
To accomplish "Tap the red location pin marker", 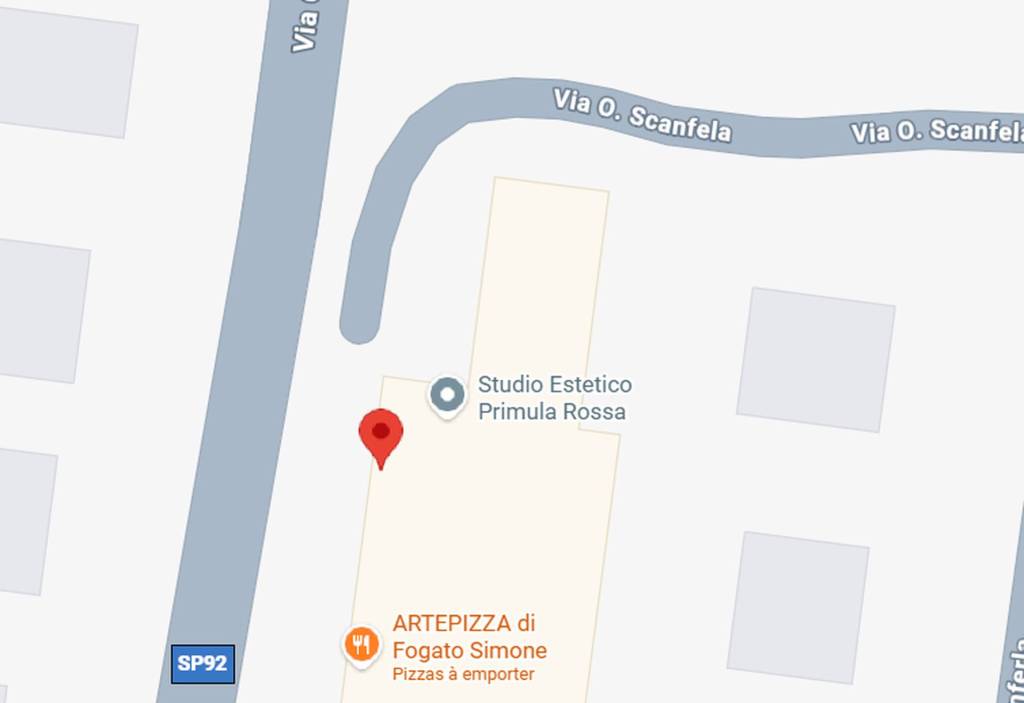I will click(x=381, y=435).
